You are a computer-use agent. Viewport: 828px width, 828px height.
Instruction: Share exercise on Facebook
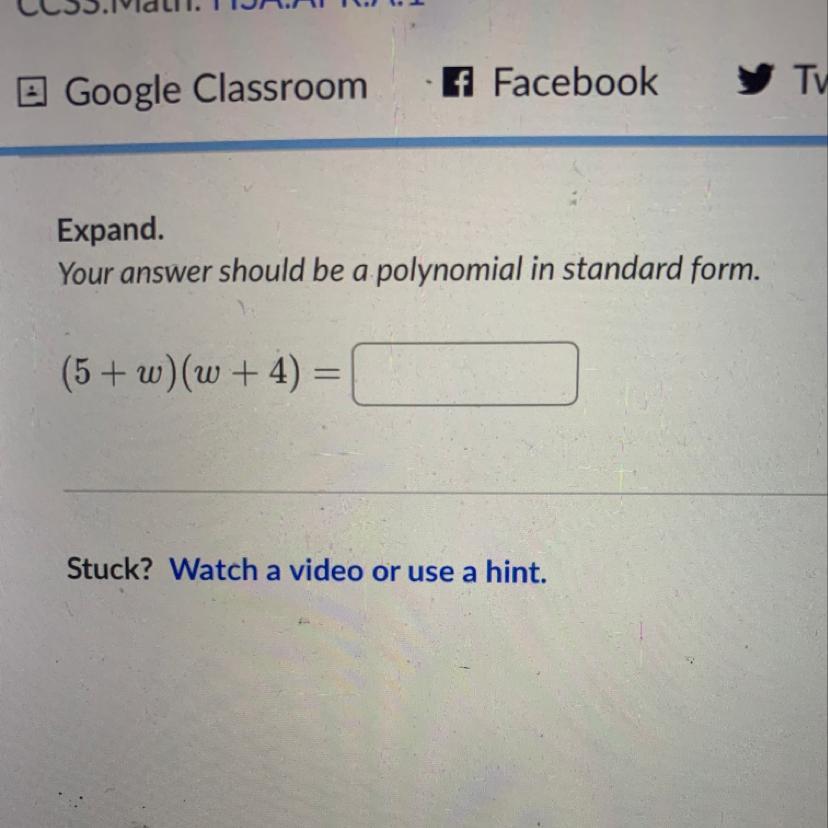(549, 82)
